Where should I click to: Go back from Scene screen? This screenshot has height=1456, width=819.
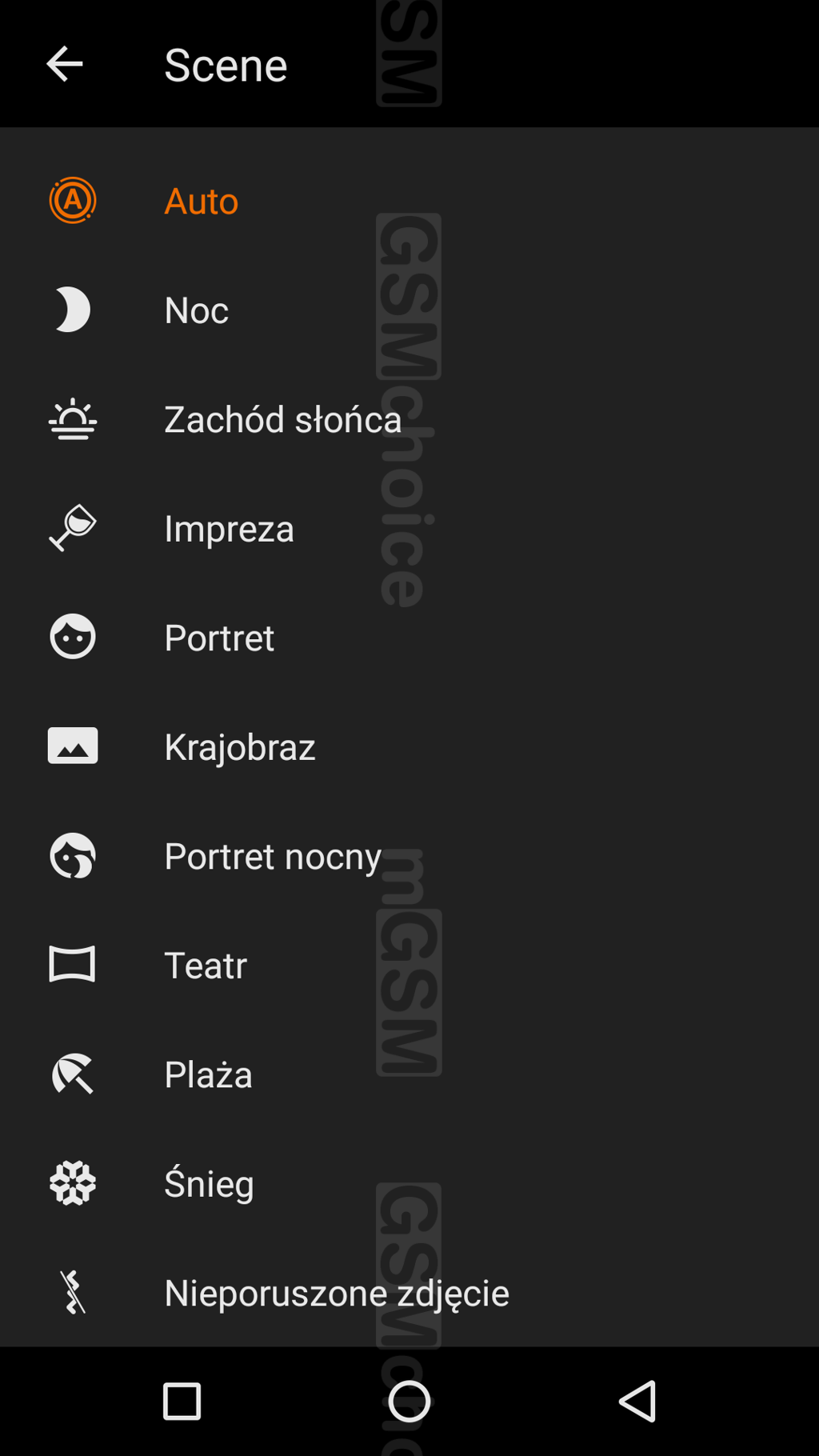tap(65, 64)
